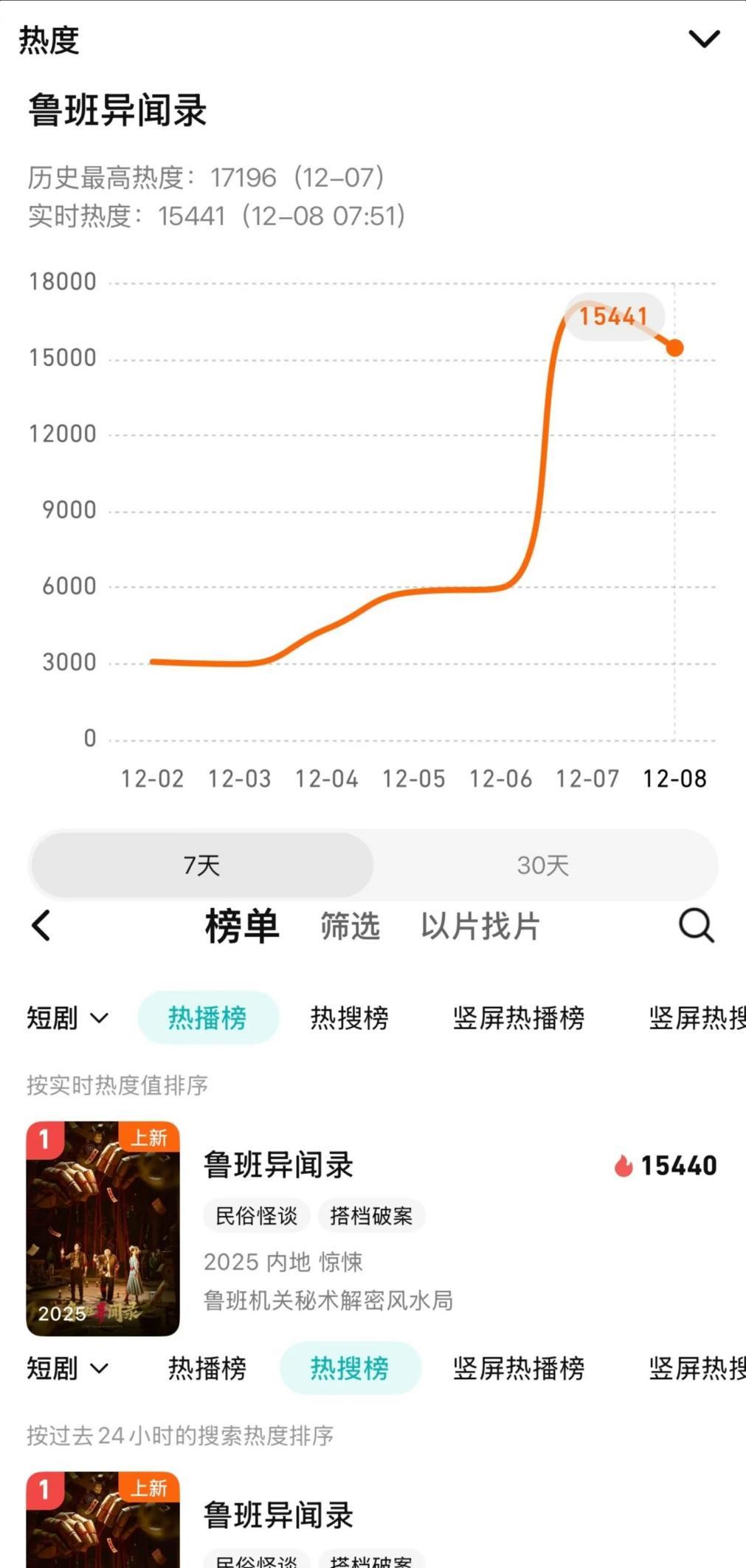
Task: Open the 以片找片 tab
Action: tap(480, 926)
